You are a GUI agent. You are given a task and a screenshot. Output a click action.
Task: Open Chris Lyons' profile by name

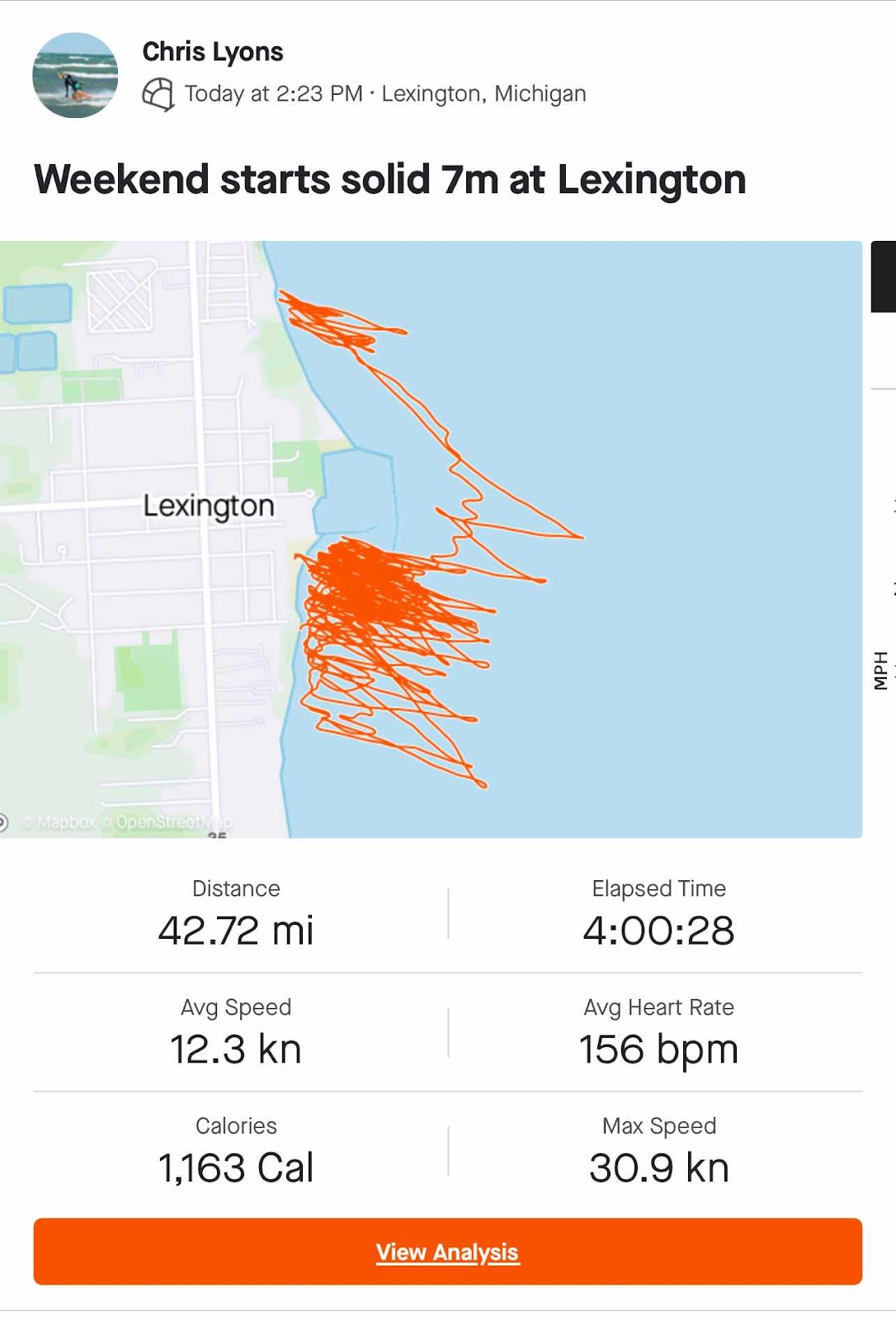pos(213,52)
